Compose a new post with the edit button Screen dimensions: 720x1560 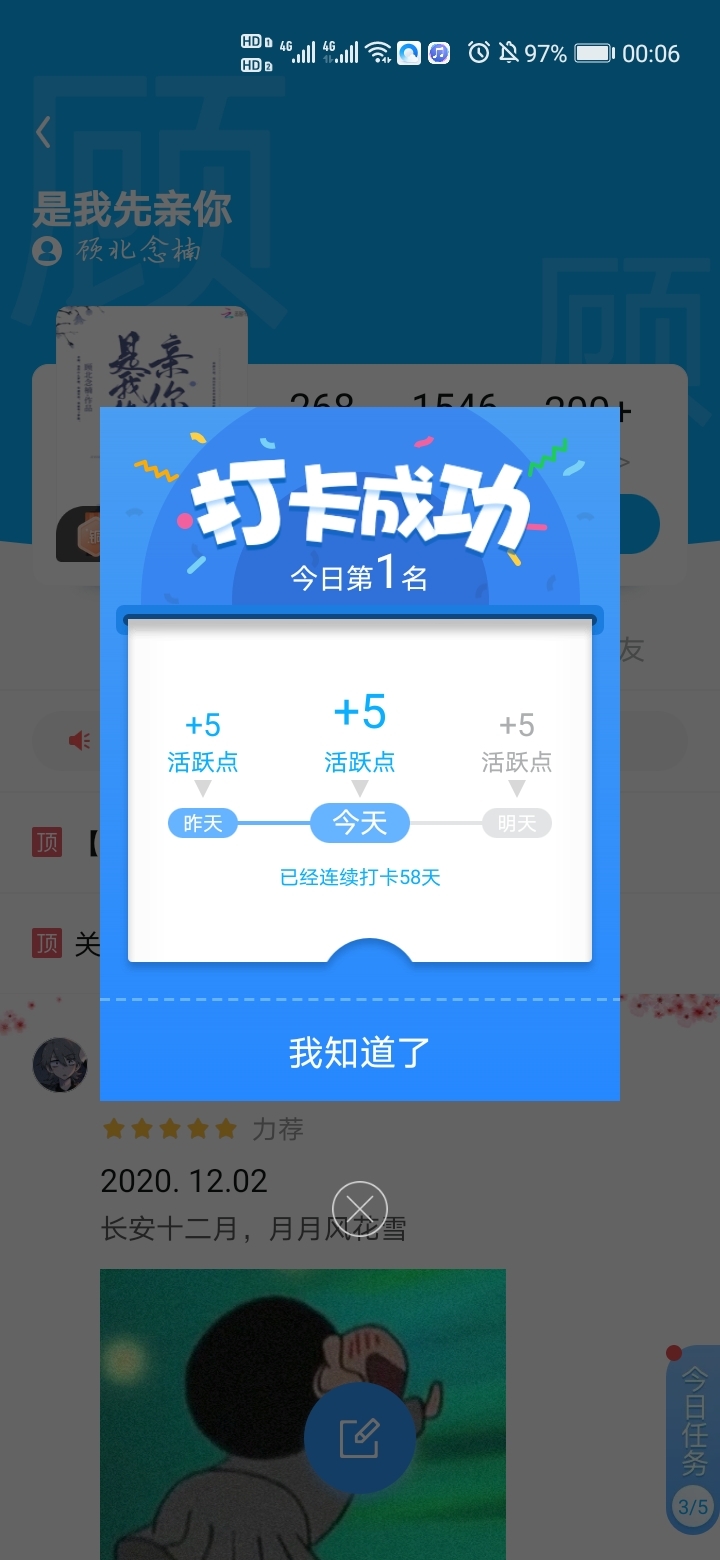coord(360,1439)
